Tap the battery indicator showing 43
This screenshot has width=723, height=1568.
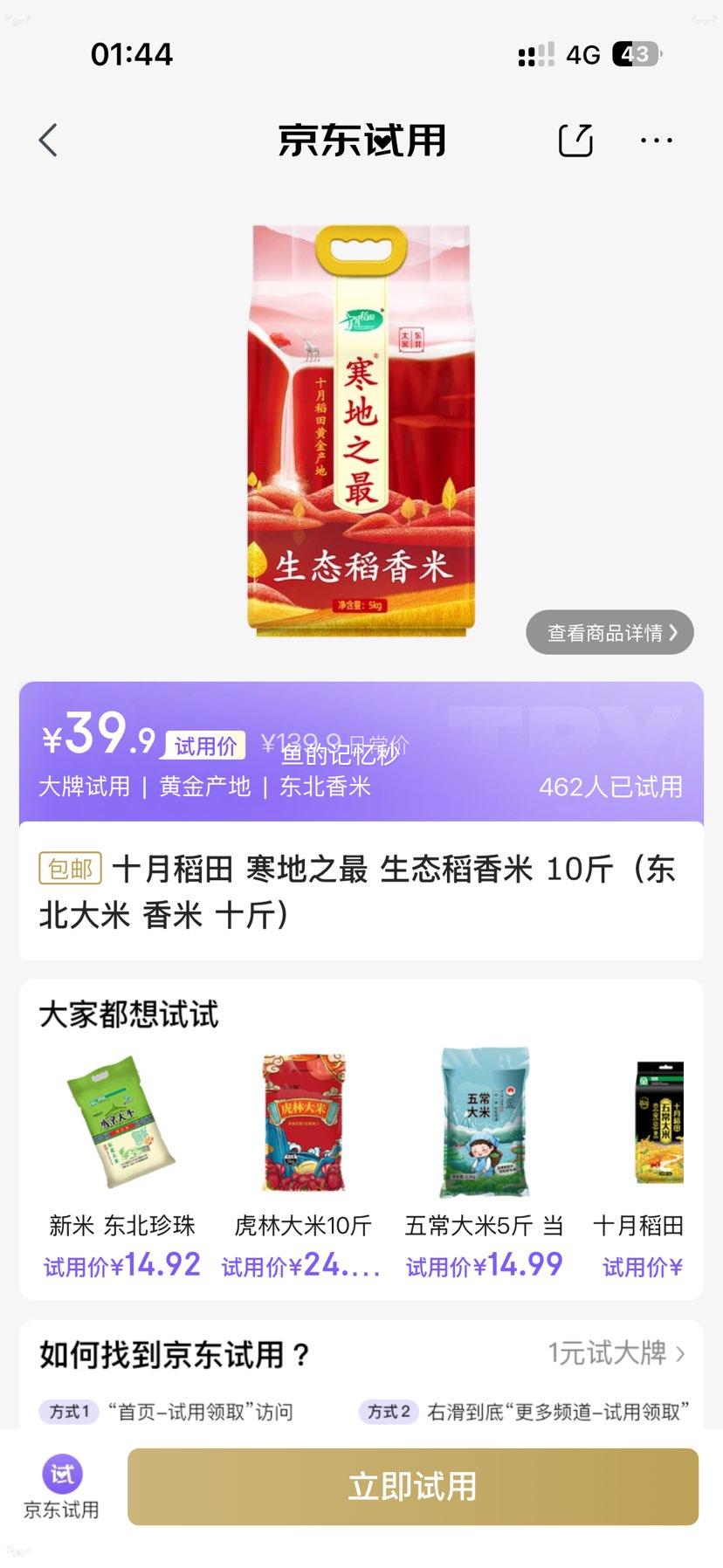(x=636, y=54)
